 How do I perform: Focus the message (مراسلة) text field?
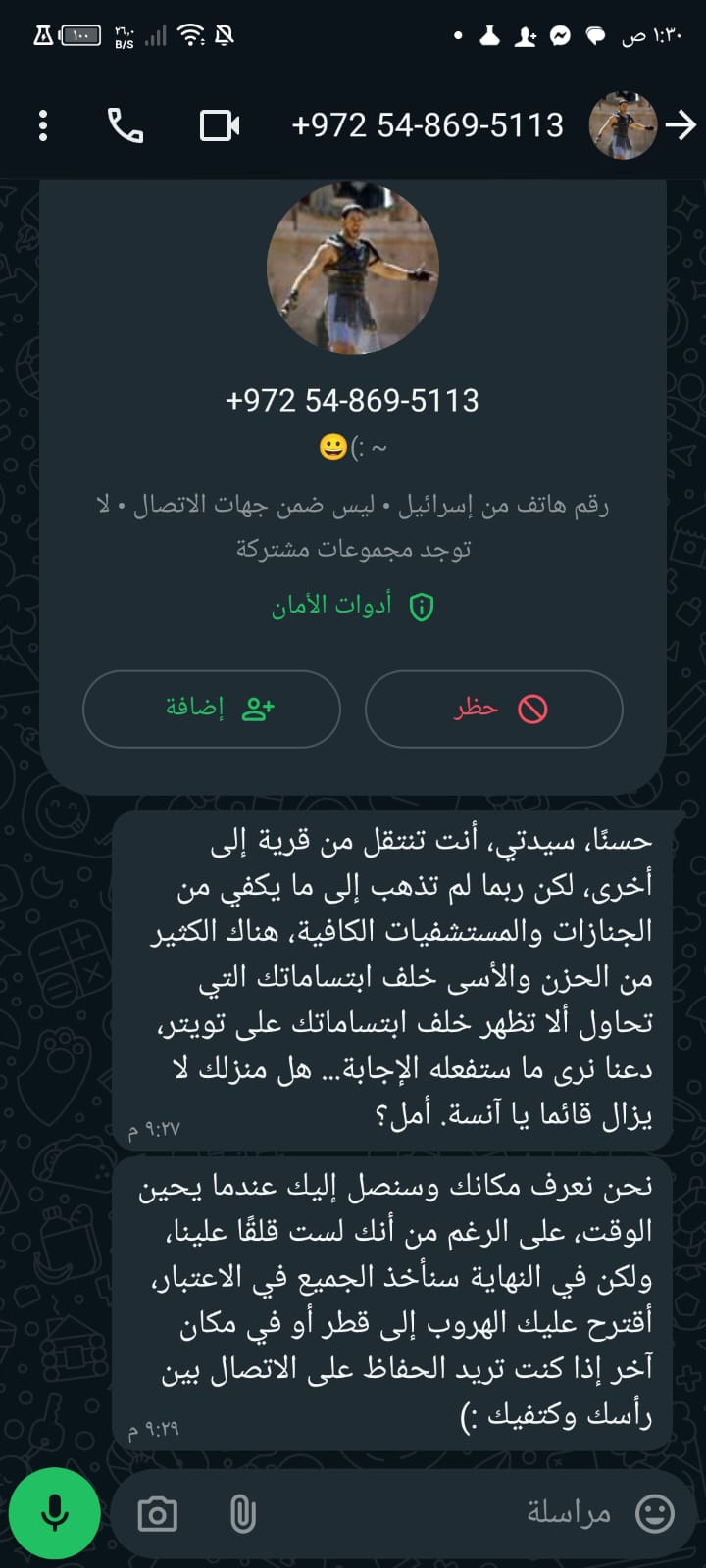[441, 1514]
